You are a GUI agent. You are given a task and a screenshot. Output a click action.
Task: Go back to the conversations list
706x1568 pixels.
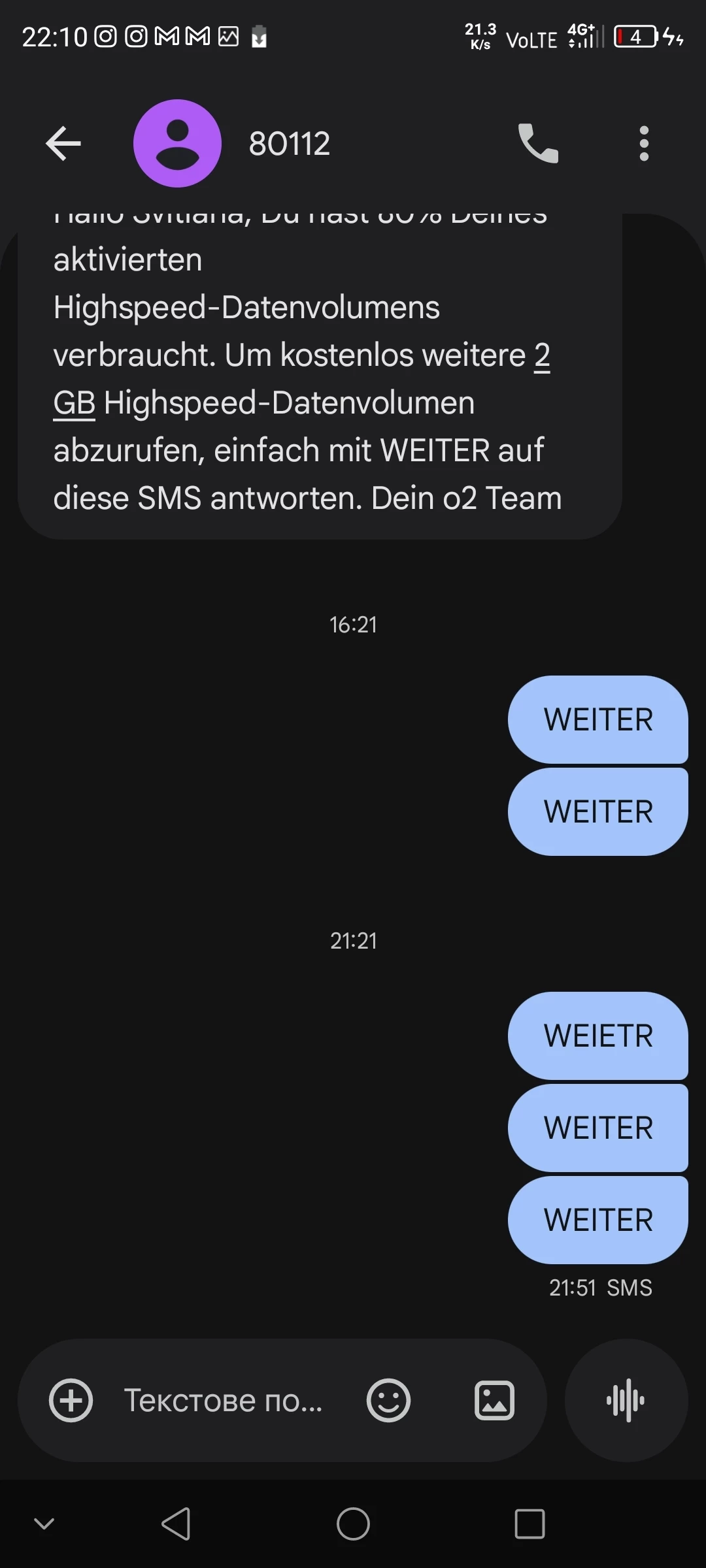pyautogui.click(x=63, y=144)
